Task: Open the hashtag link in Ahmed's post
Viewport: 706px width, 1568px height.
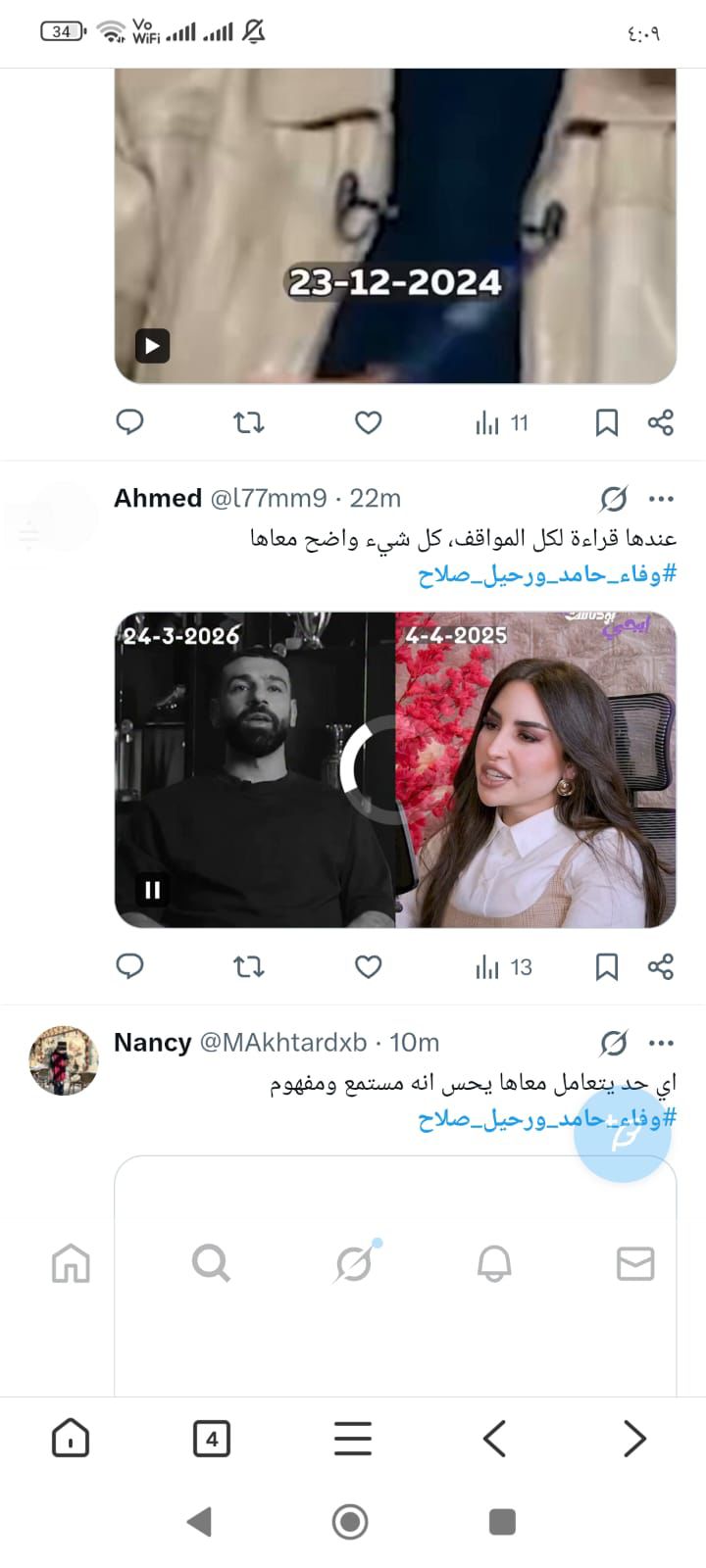Action: coord(547,574)
